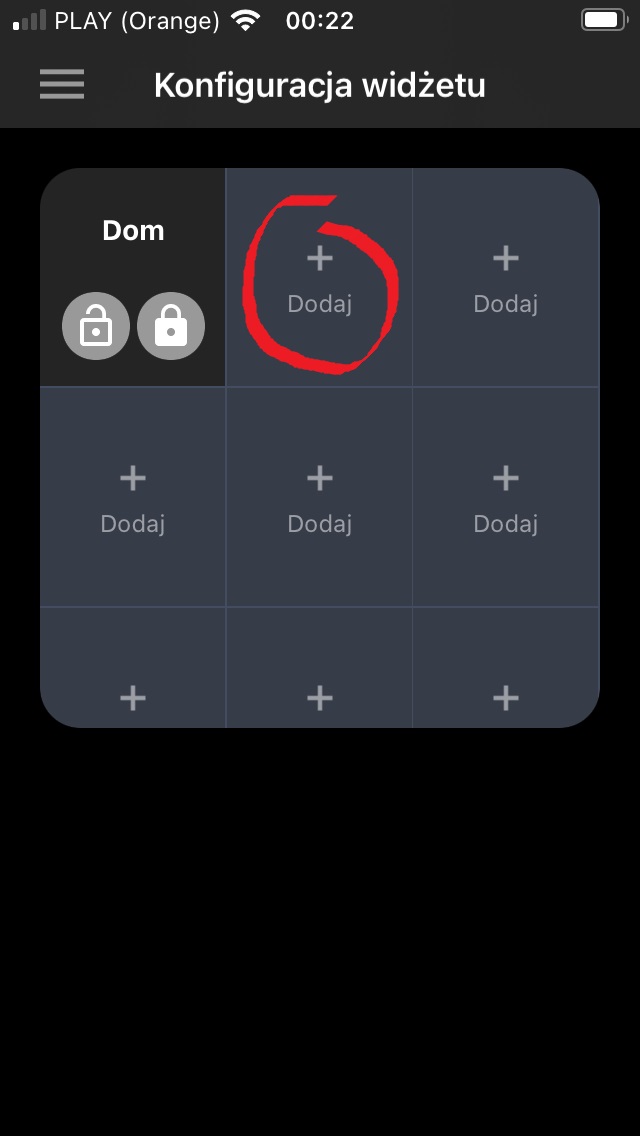
Task: Select the Dom widget tile
Action: pos(133,277)
